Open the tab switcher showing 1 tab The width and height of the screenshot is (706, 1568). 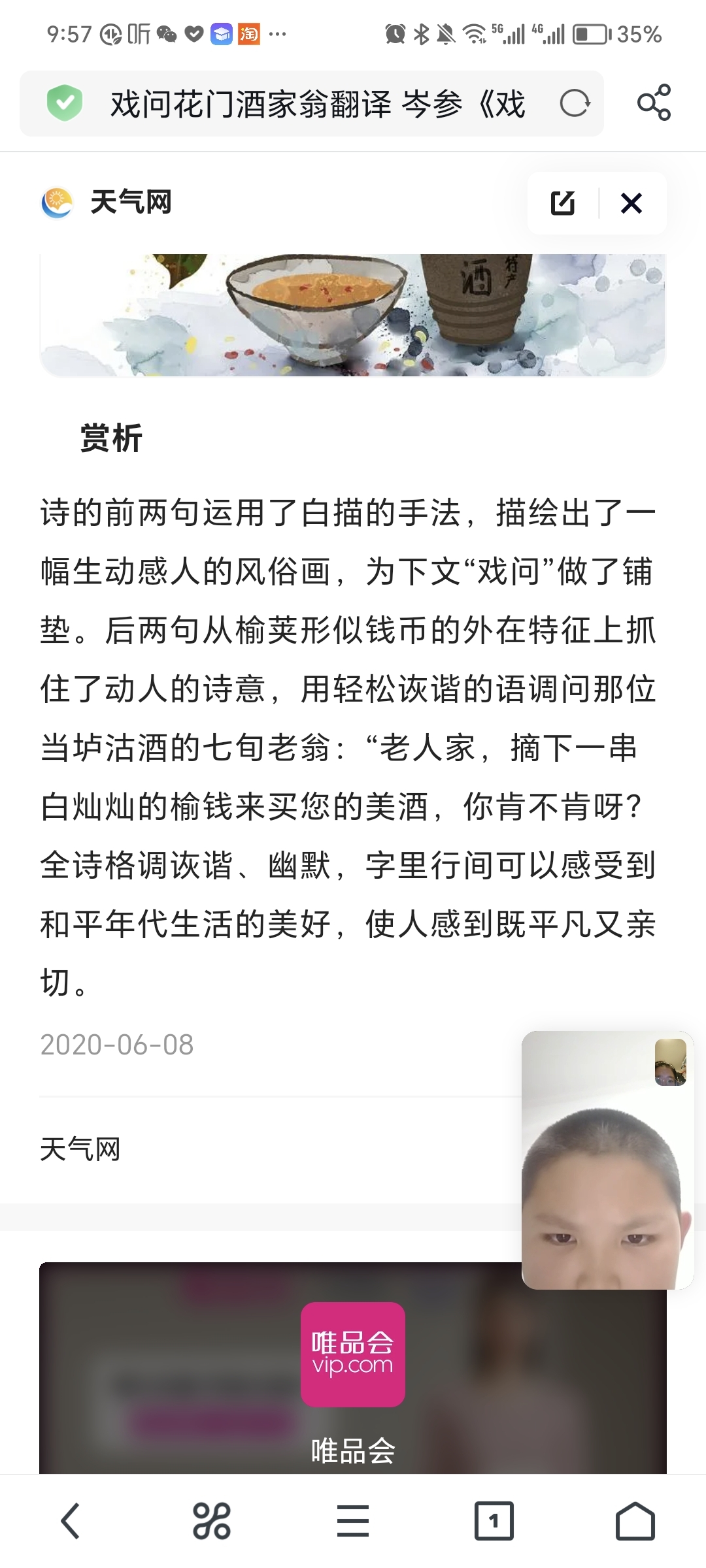pos(494,1521)
